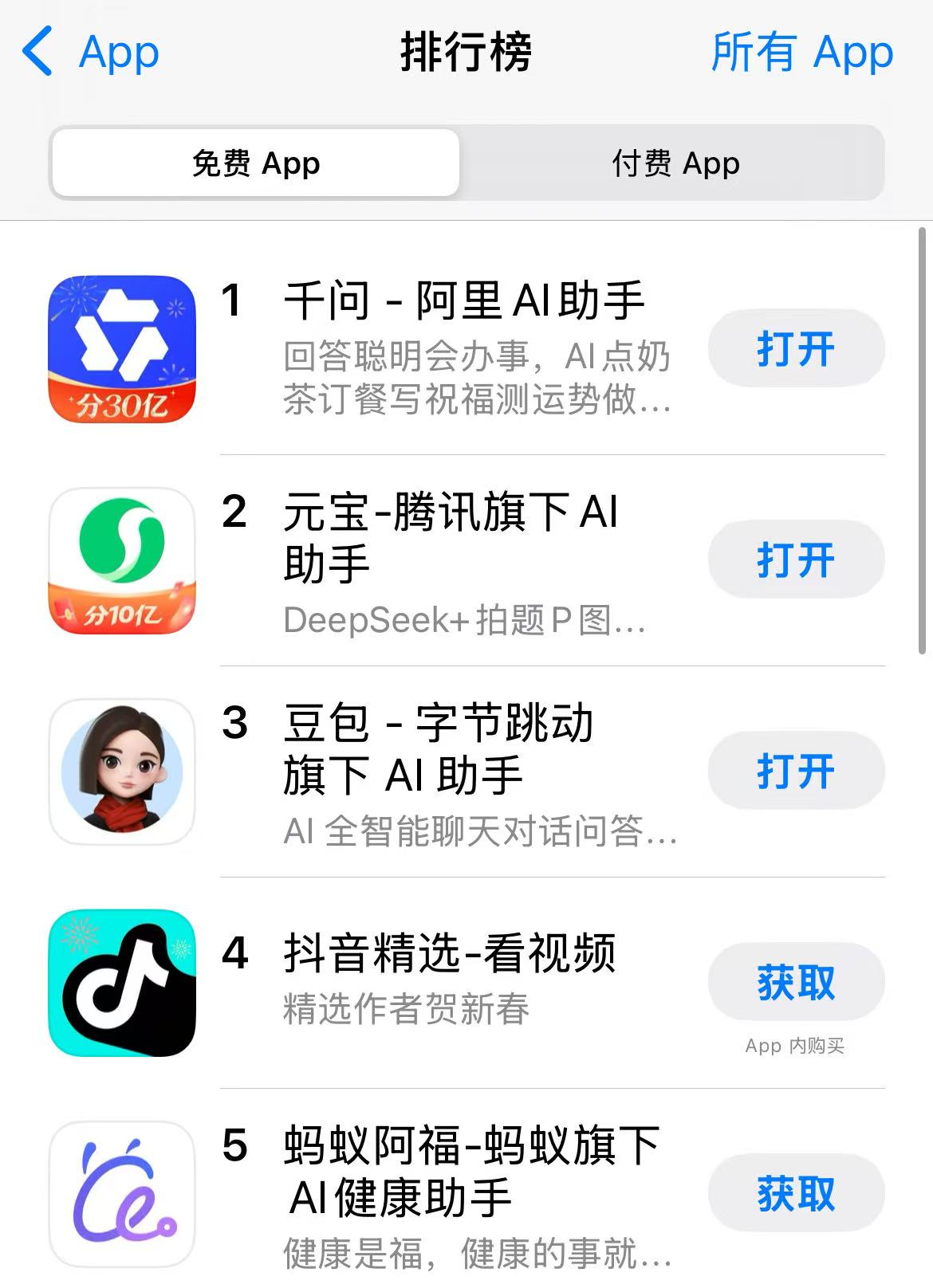This screenshot has width=933, height=1288.
Task: Tap 打开 for 千问 阿里 AI 助手
Action: click(796, 349)
